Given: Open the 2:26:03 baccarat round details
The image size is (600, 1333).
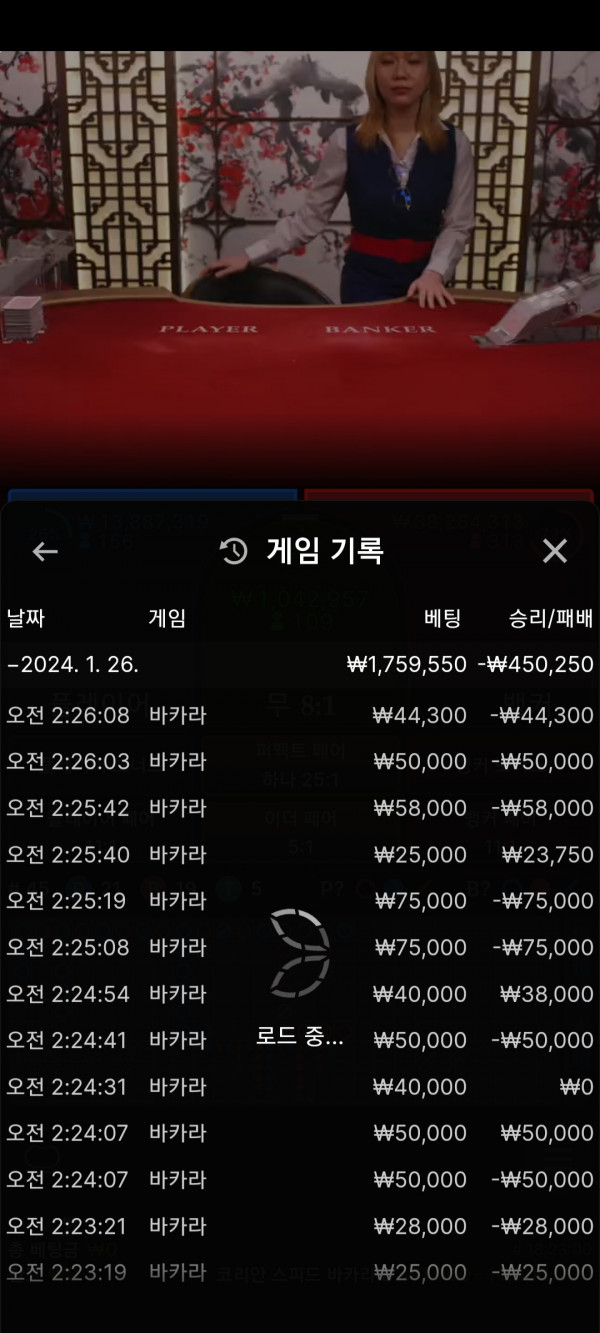Looking at the screenshot, I should [300, 761].
